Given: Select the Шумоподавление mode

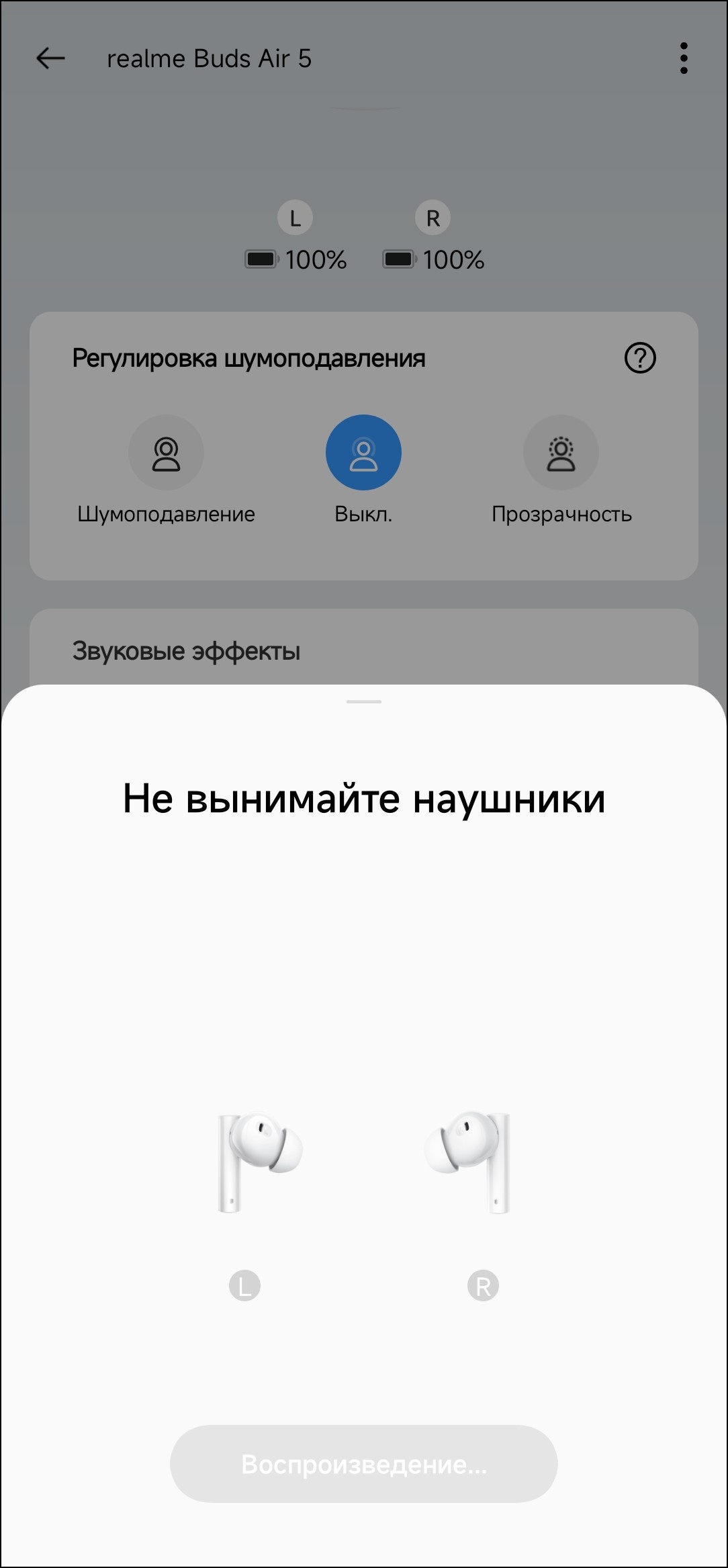Looking at the screenshot, I should (166, 453).
